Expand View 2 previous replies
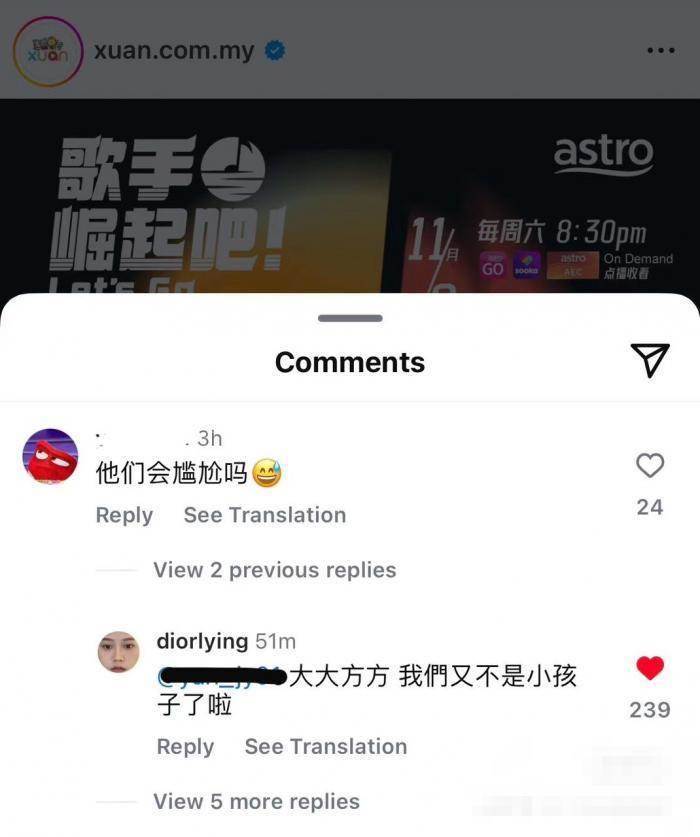The image size is (700, 837). pyautogui.click(x=274, y=570)
